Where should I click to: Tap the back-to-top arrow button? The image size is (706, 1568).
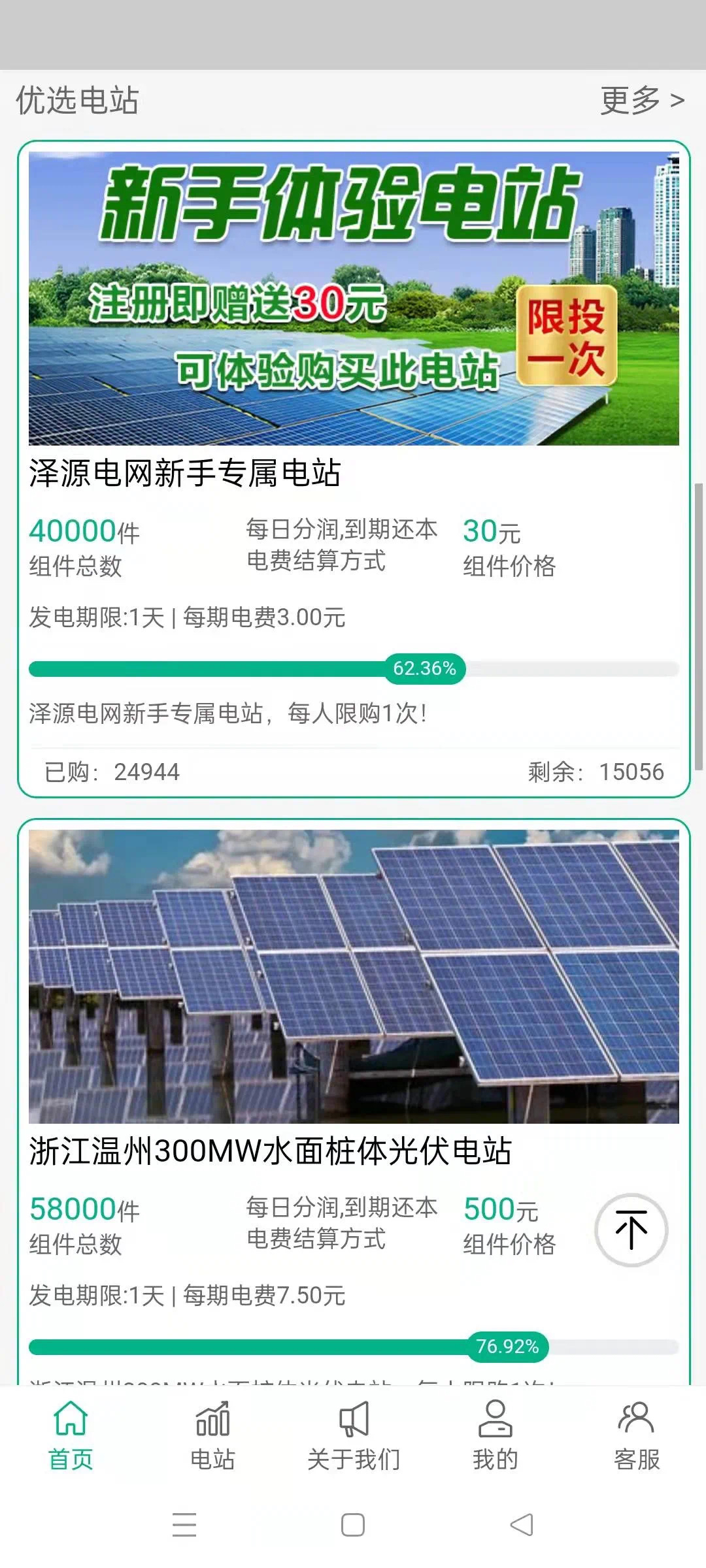[x=631, y=1230]
